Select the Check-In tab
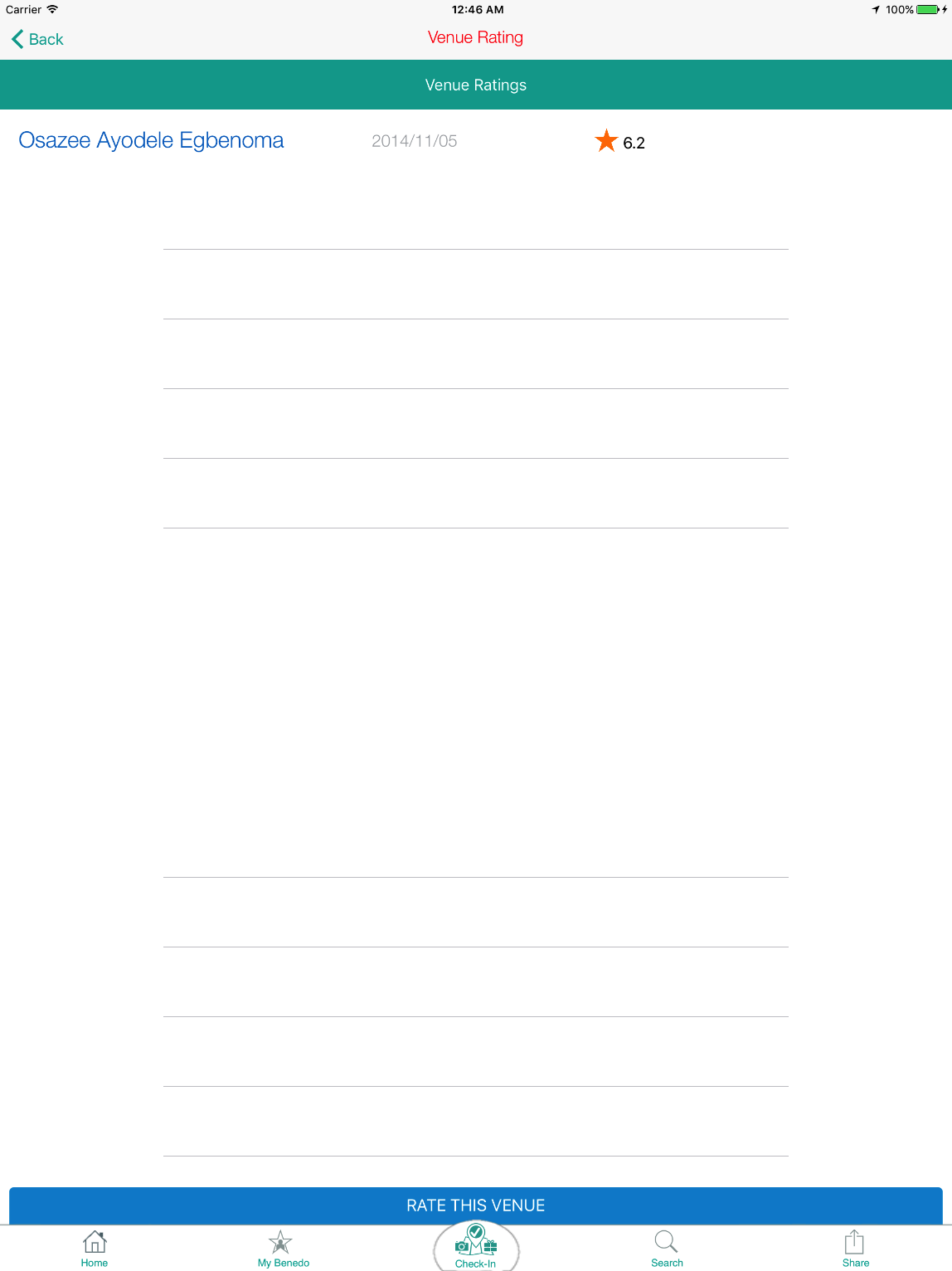 tap(476, 1248)
